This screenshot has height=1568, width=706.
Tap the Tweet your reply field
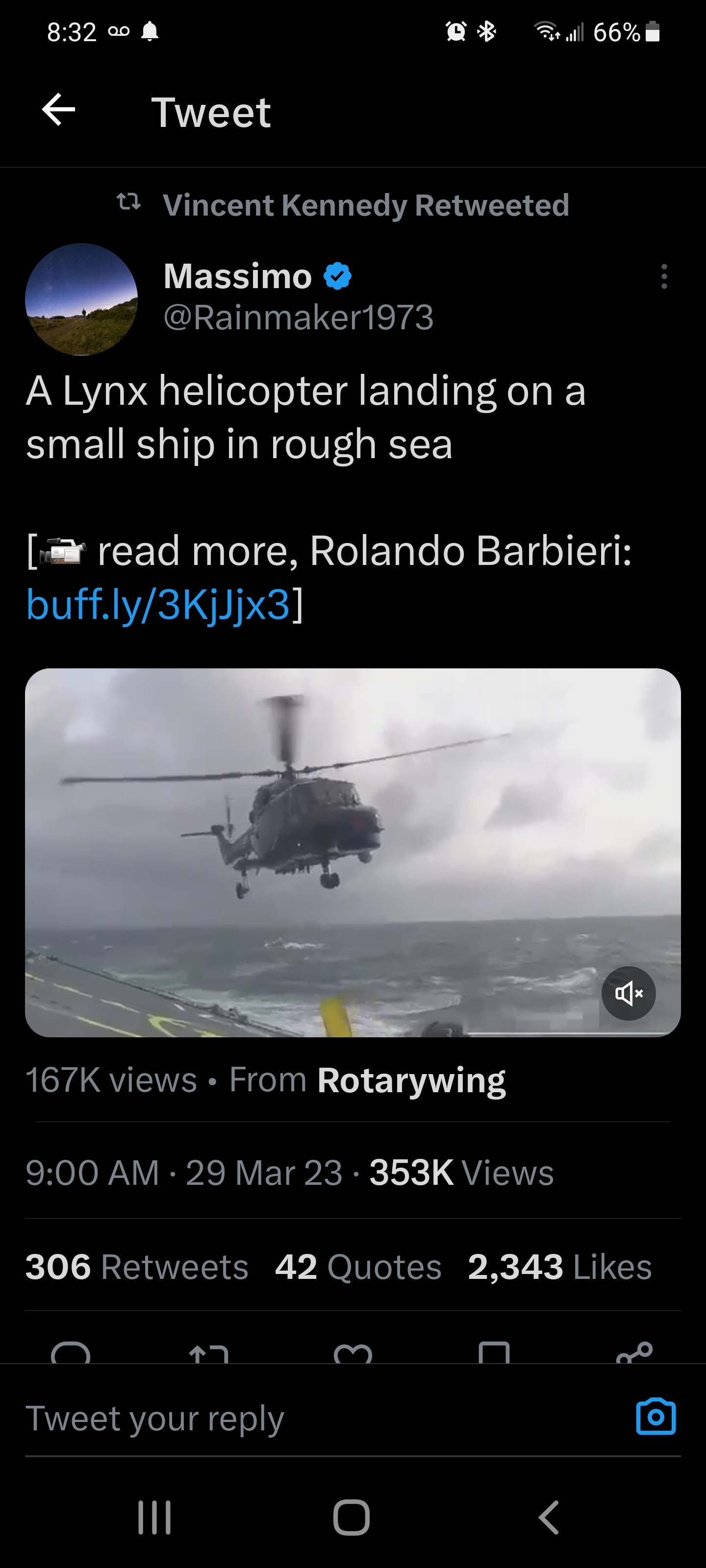pos(304,1418)
